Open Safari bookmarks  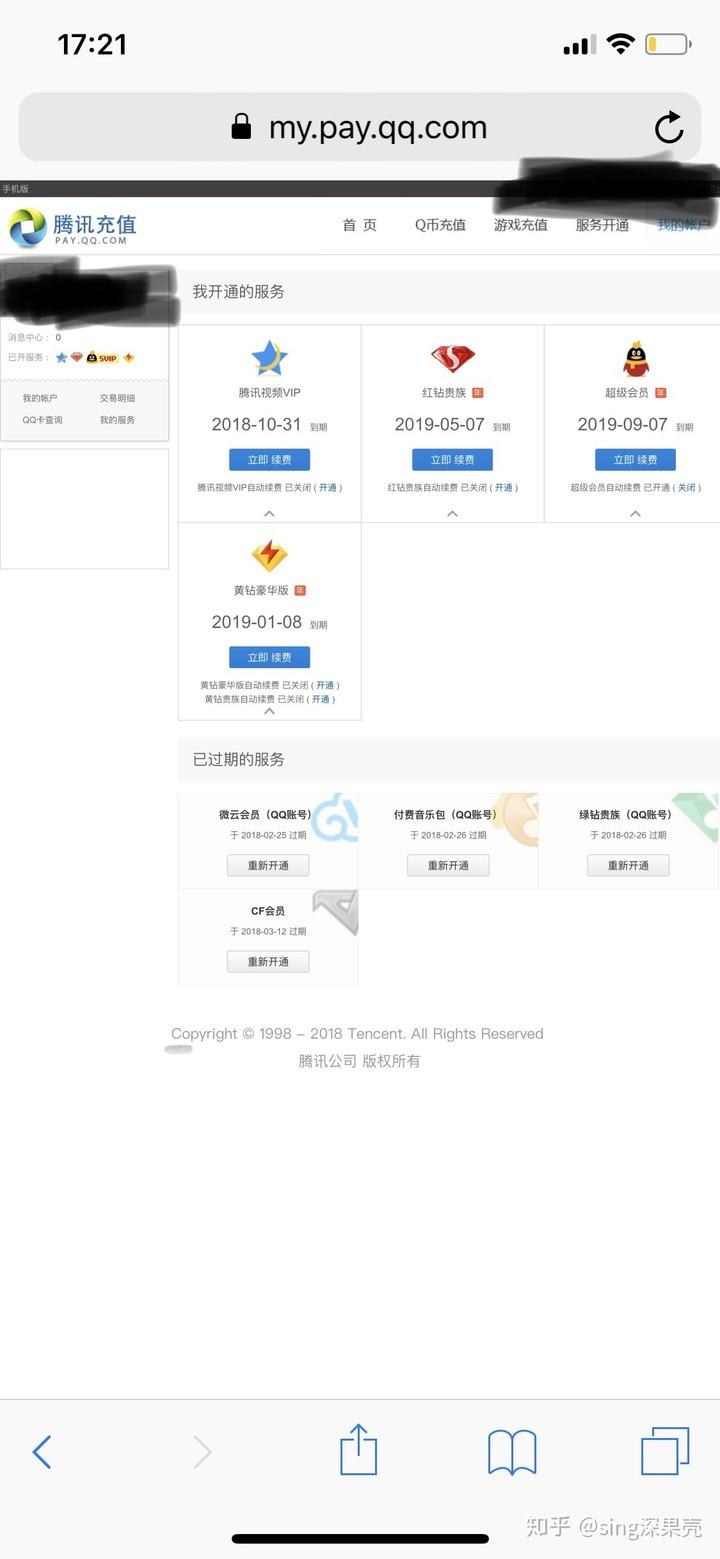point(512,1451)
